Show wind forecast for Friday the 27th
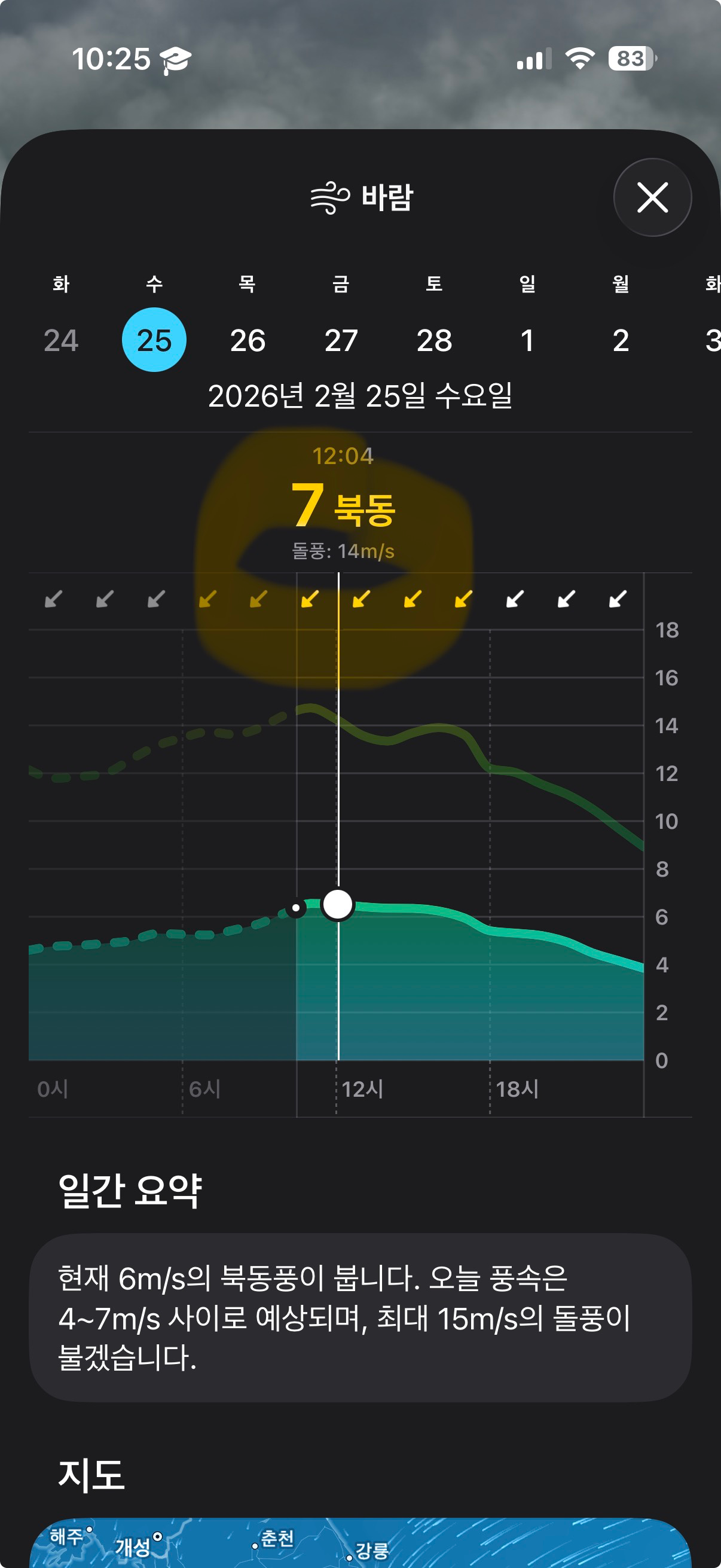The width and height of the screenshot is (721, 1568). (x=341, y=340)
